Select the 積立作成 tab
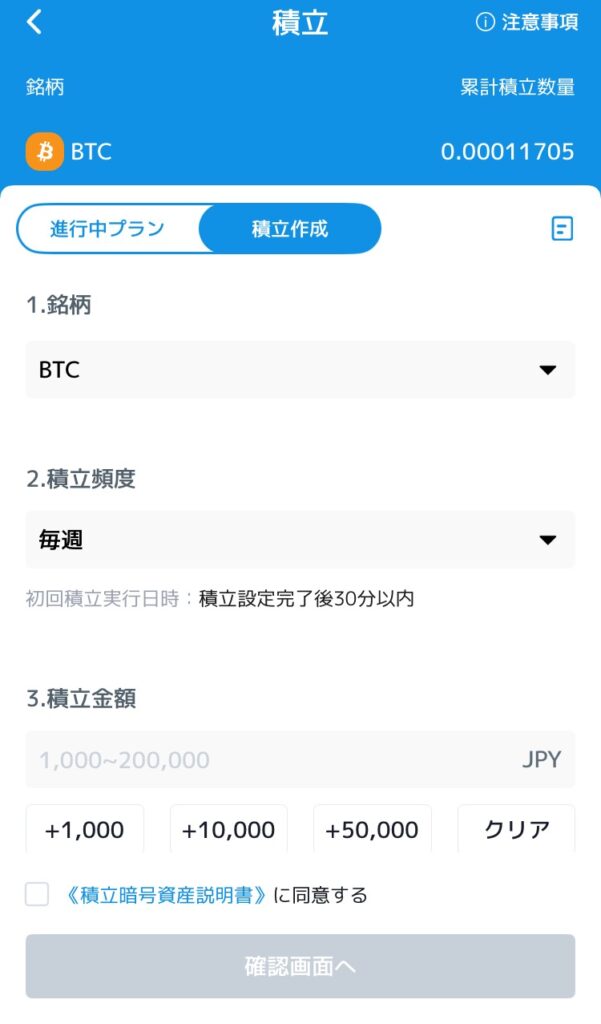The image size is (601, 1024). pos(290,229)
